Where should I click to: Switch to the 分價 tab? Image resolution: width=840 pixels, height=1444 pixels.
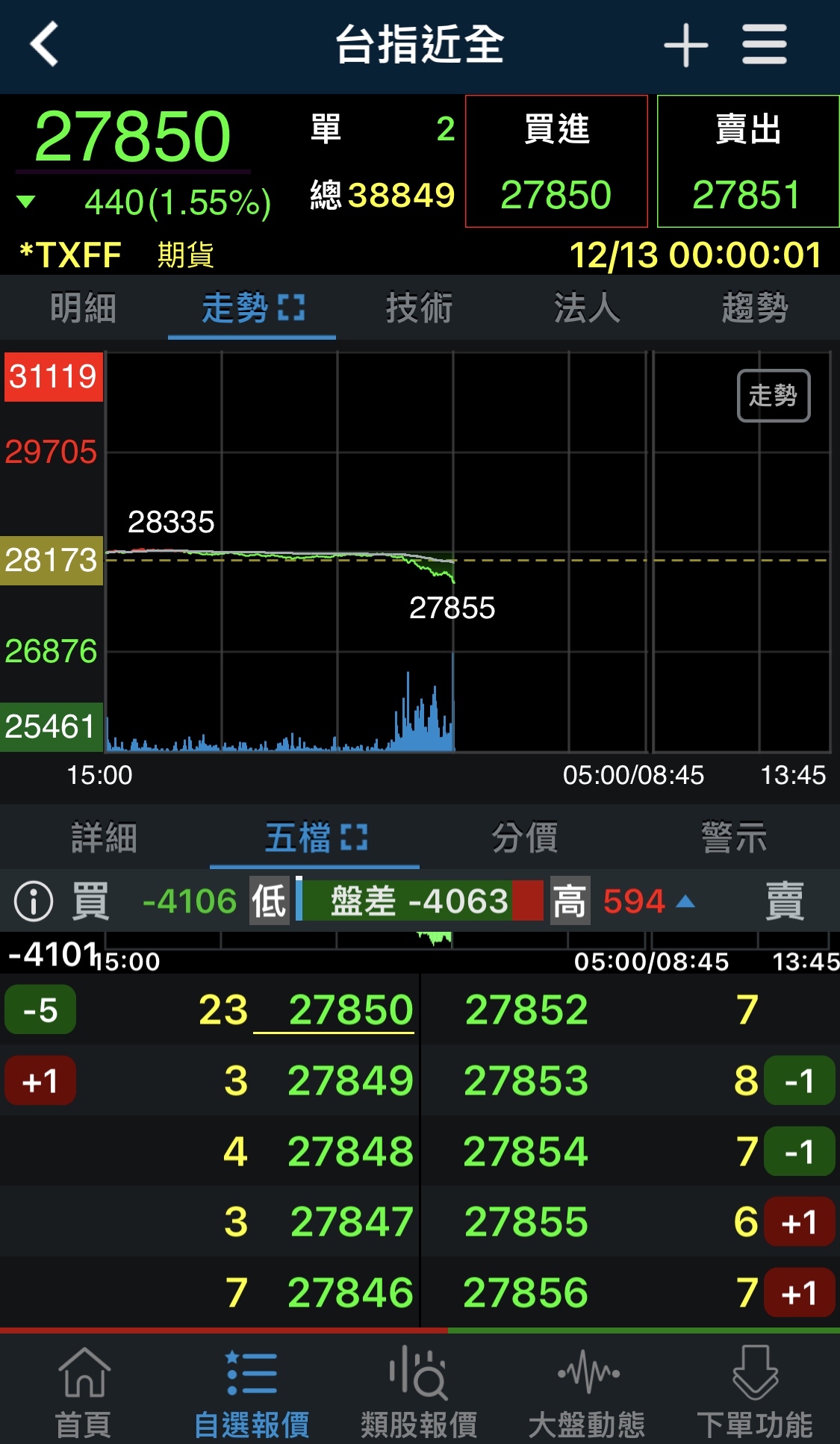tap(524, 837)
